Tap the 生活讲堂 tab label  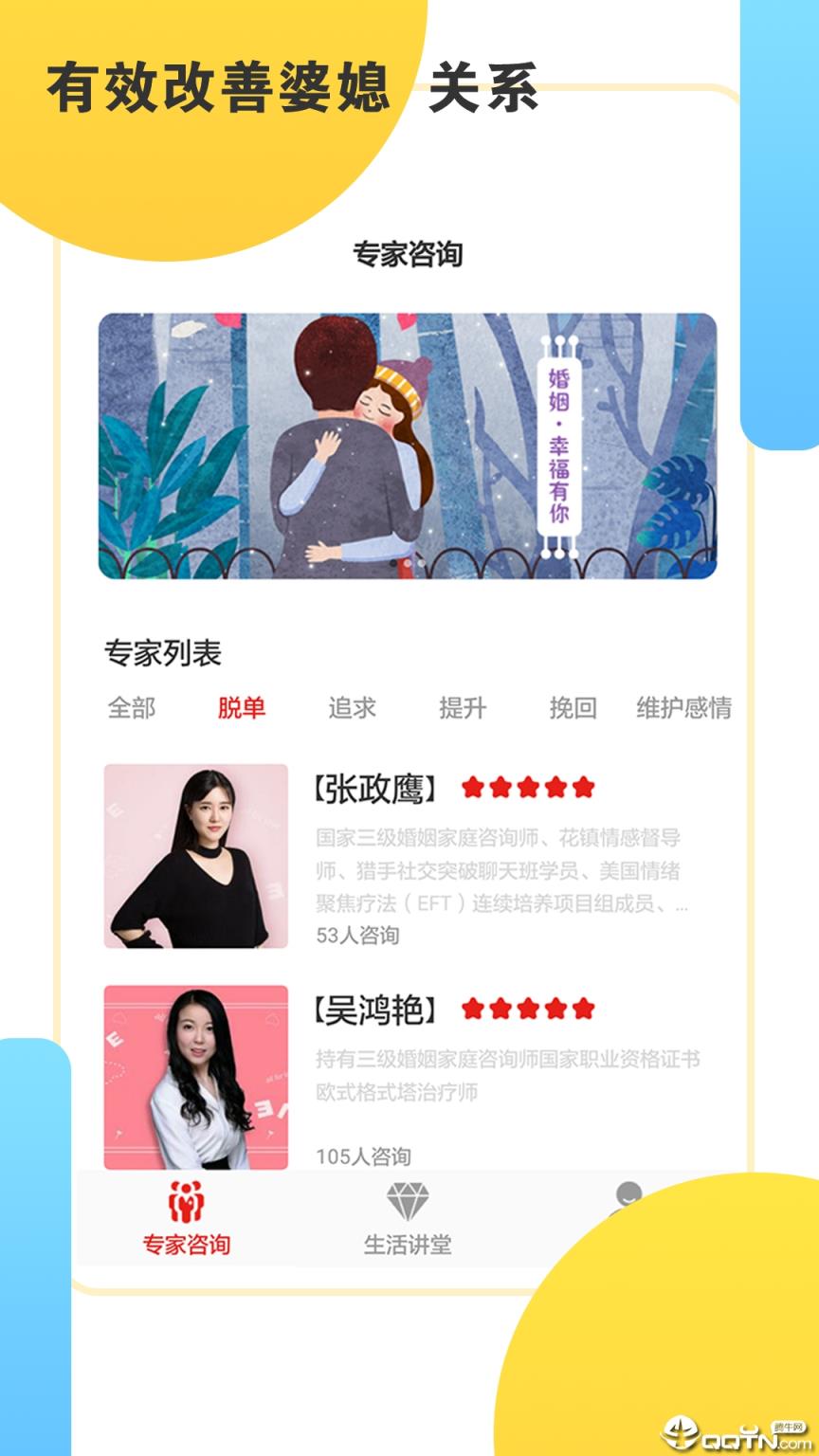(x=409, y=1243)
